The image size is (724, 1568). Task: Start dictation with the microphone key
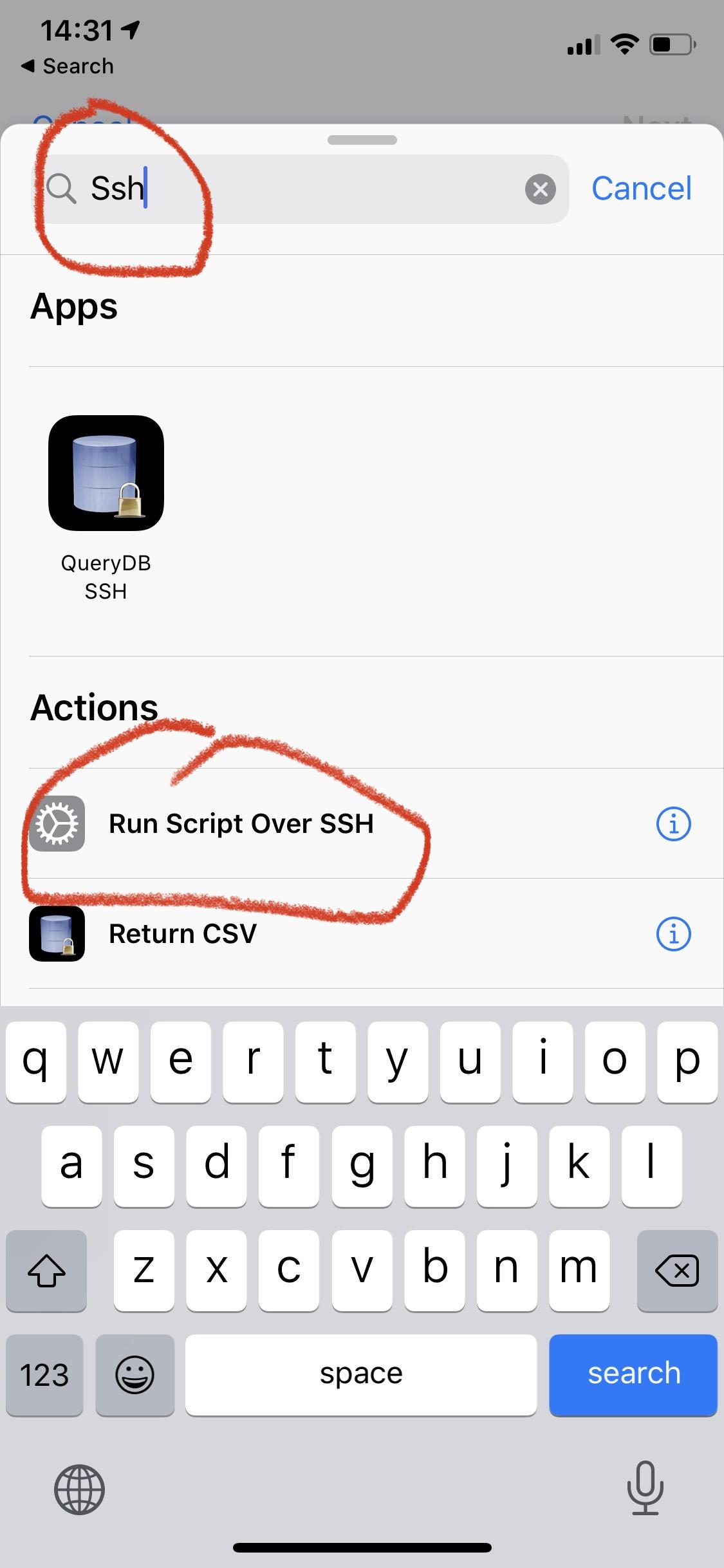[x=645, y=1488]
